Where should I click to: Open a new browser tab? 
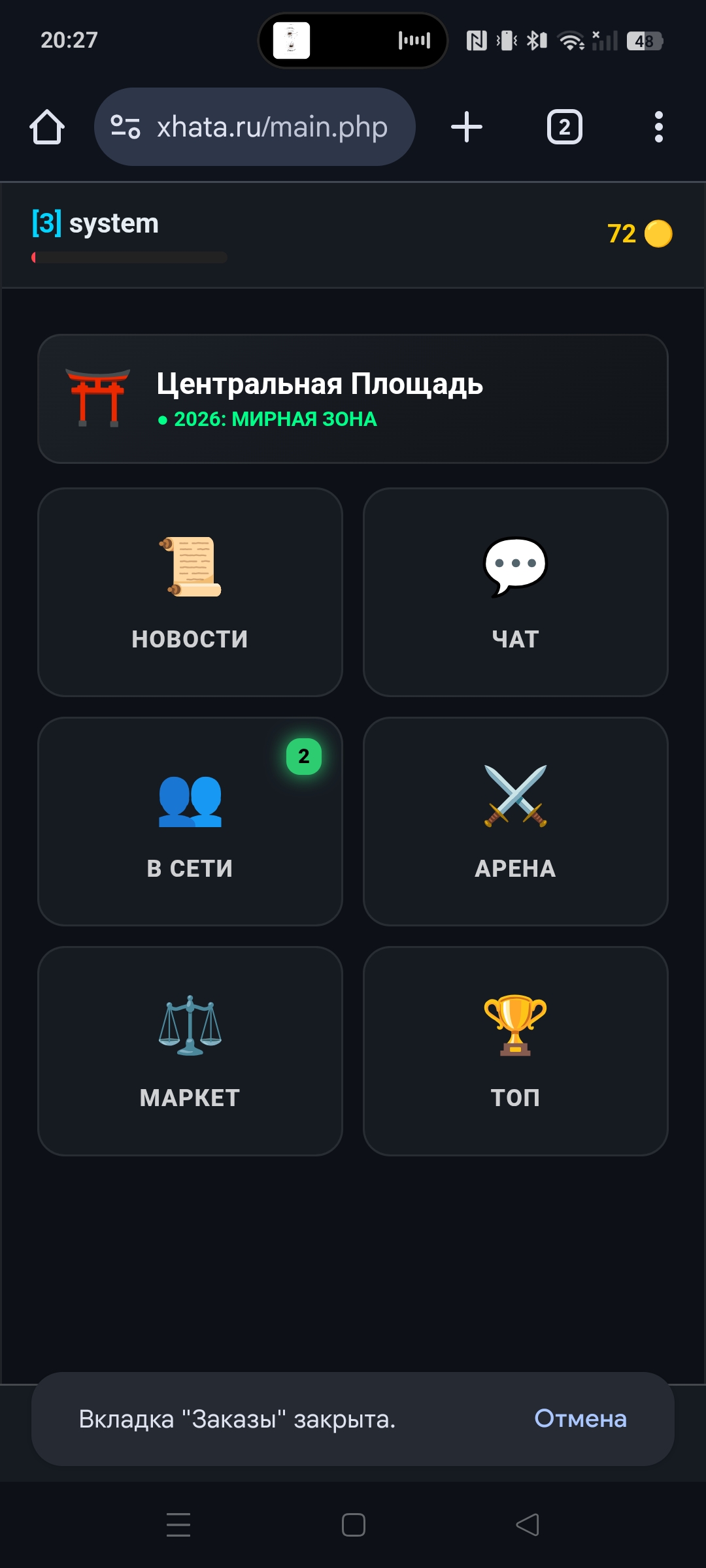467,127
